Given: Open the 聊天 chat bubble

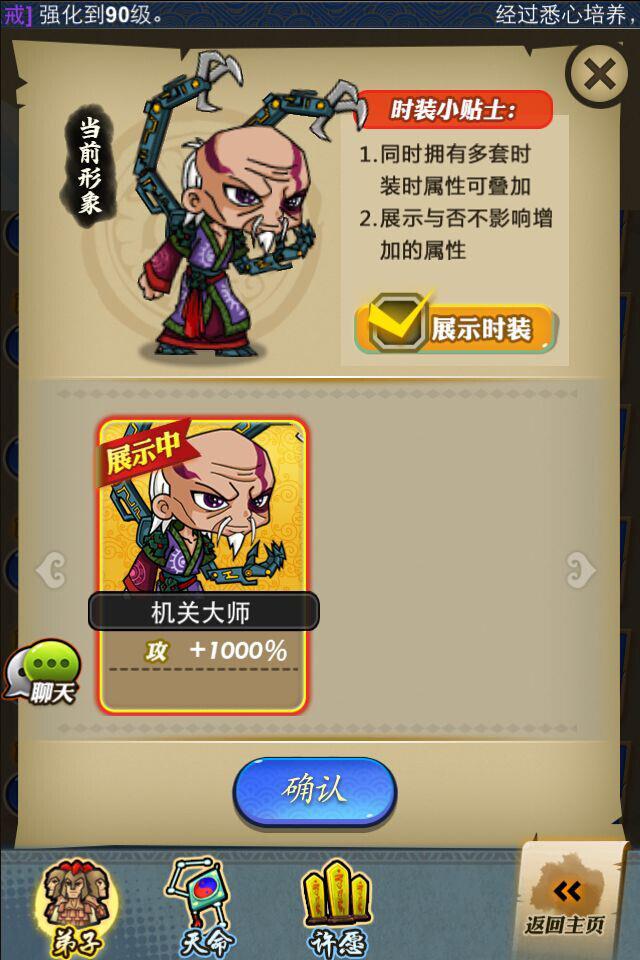Looking at the screenshot, I should [43, 673].
